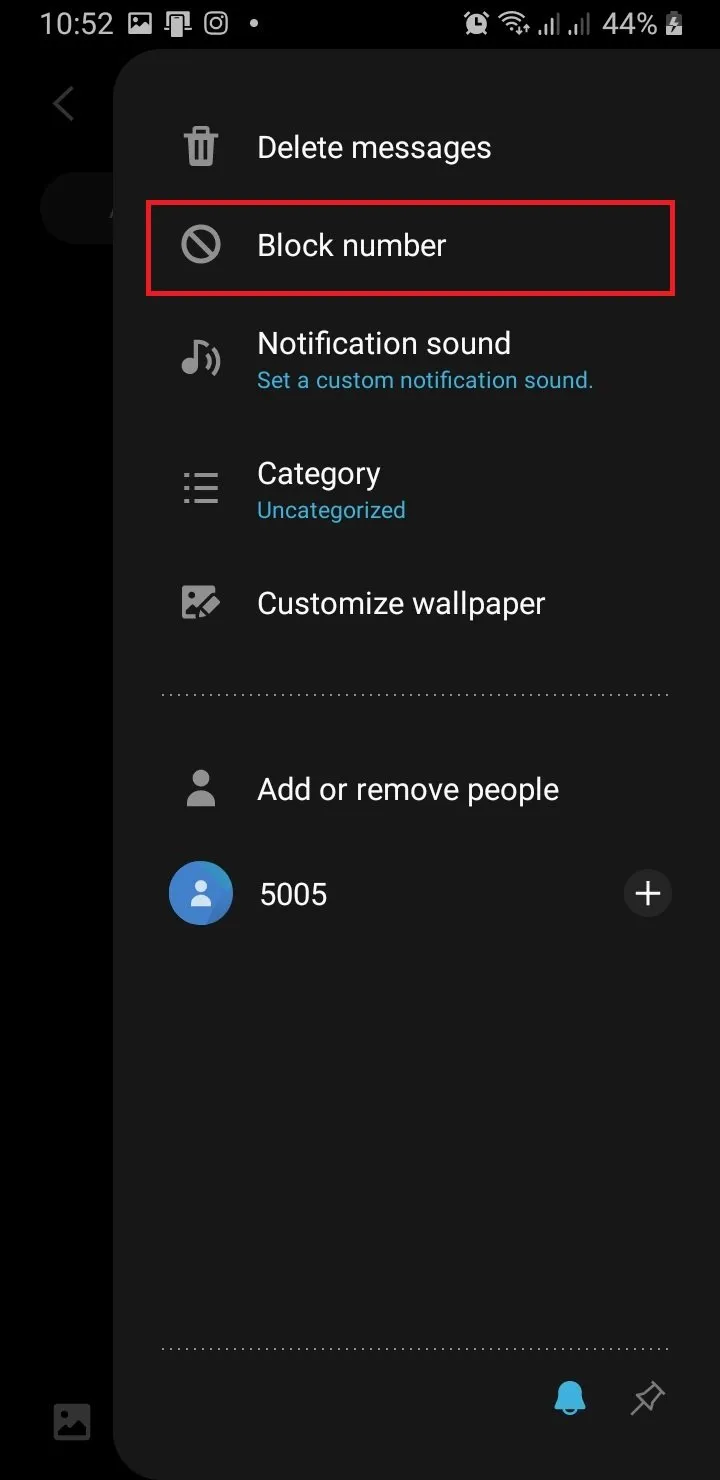720x1480 pixels.
Task: Add contact 5005 with plus icon
Action: tap(647, 893)
